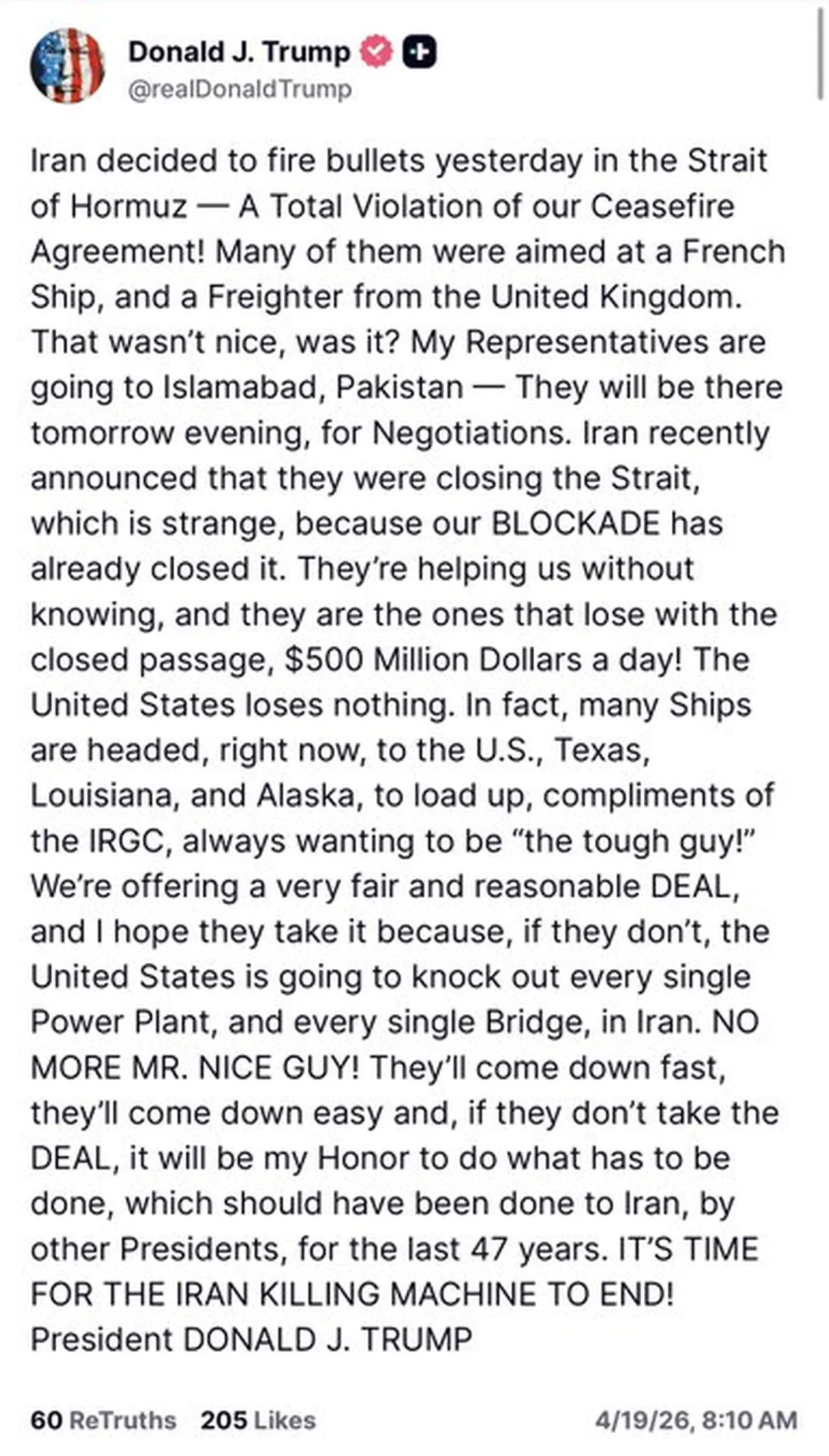The height and width of the screenshot is (1456, 829).
Task: View the 60 ReTruths list
Action: tap(103, 1420)
